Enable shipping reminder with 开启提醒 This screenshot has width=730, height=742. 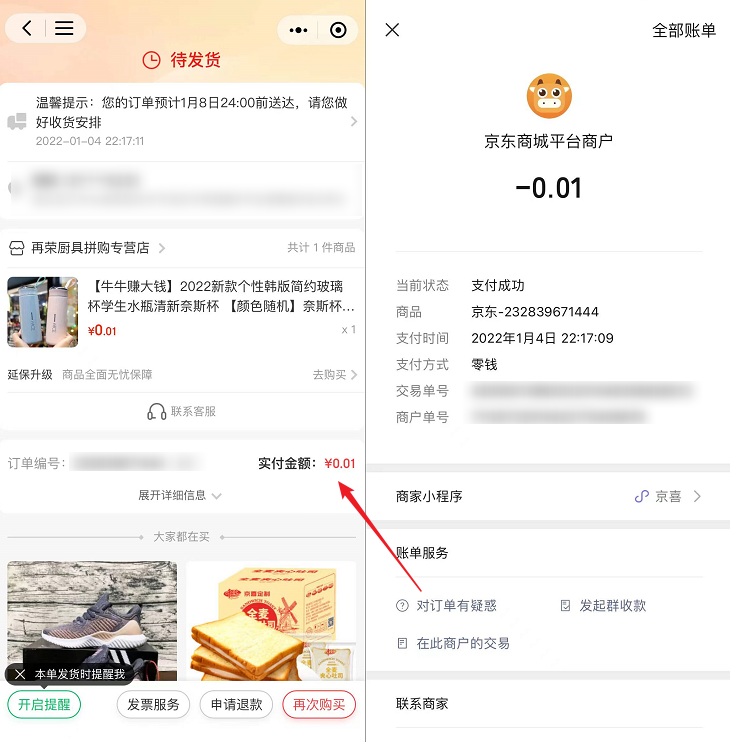pos(43,704)
